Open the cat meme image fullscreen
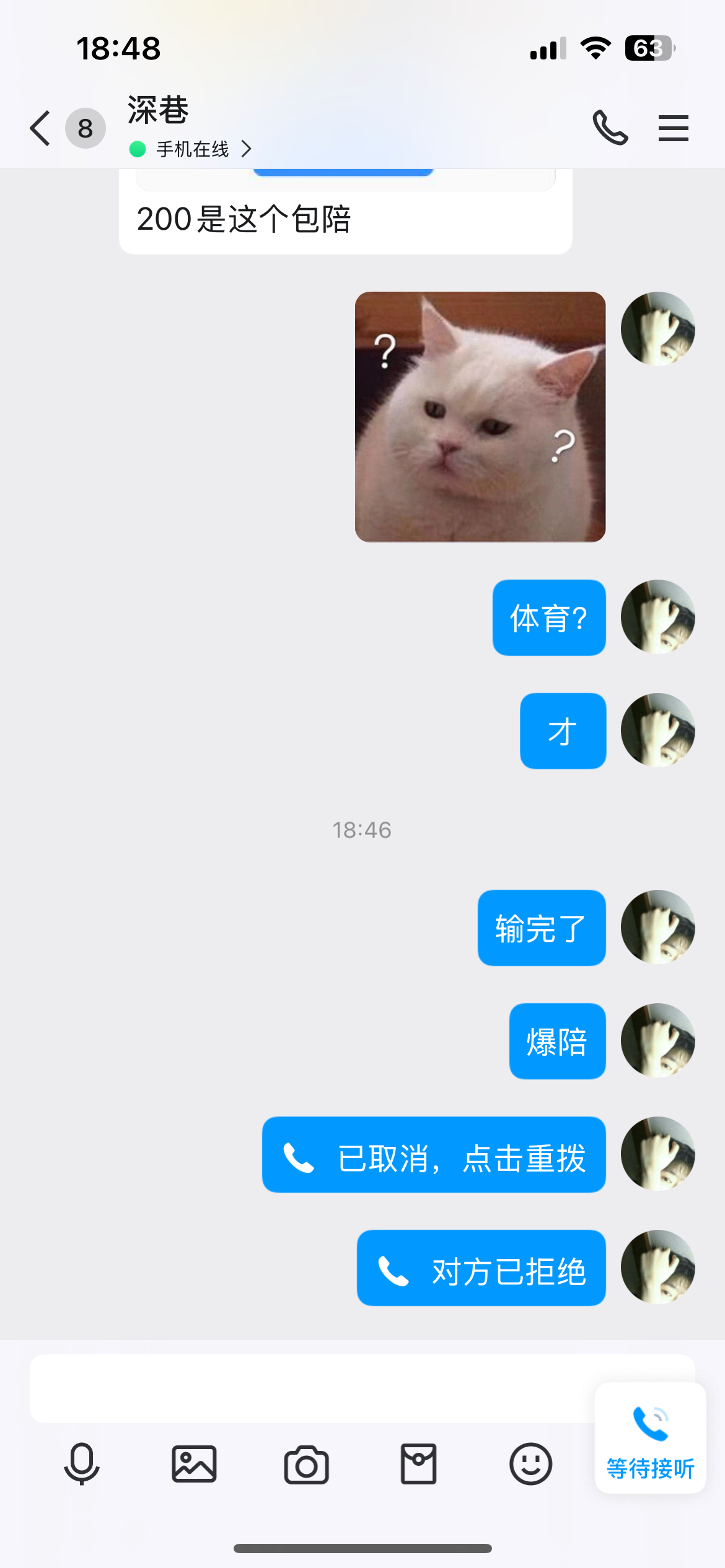725x1568 pixels. click(x=480, y=419)
